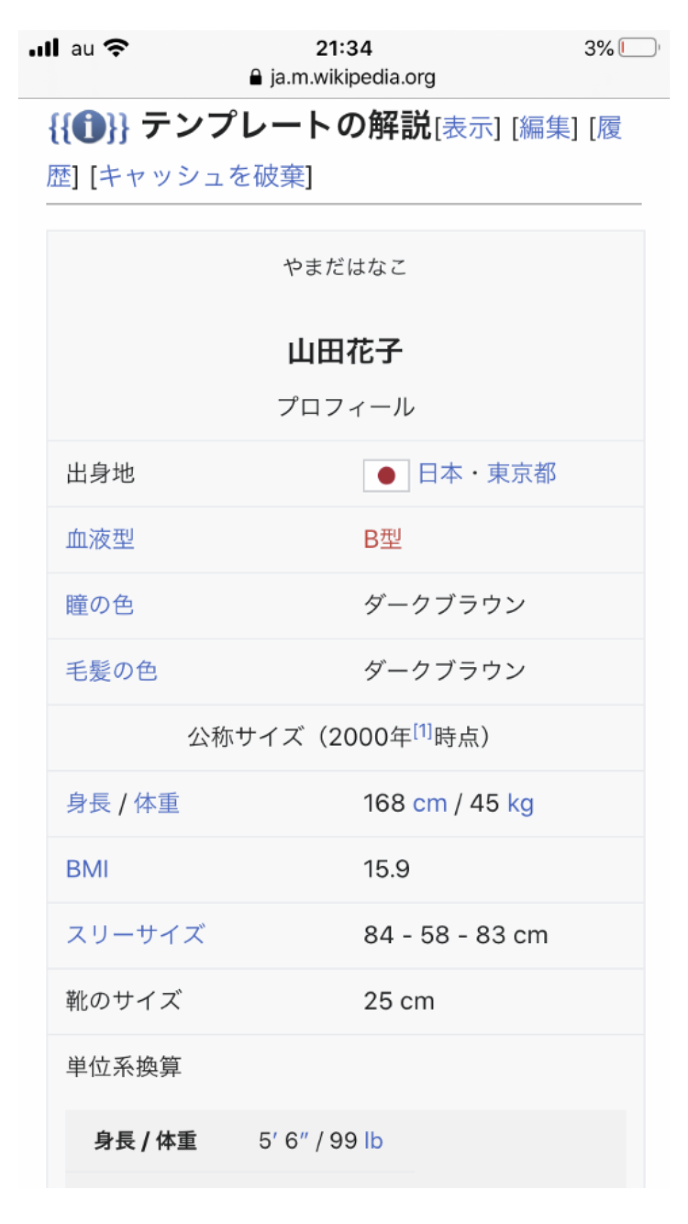Tap the 血液型 link

click(100, 540)
